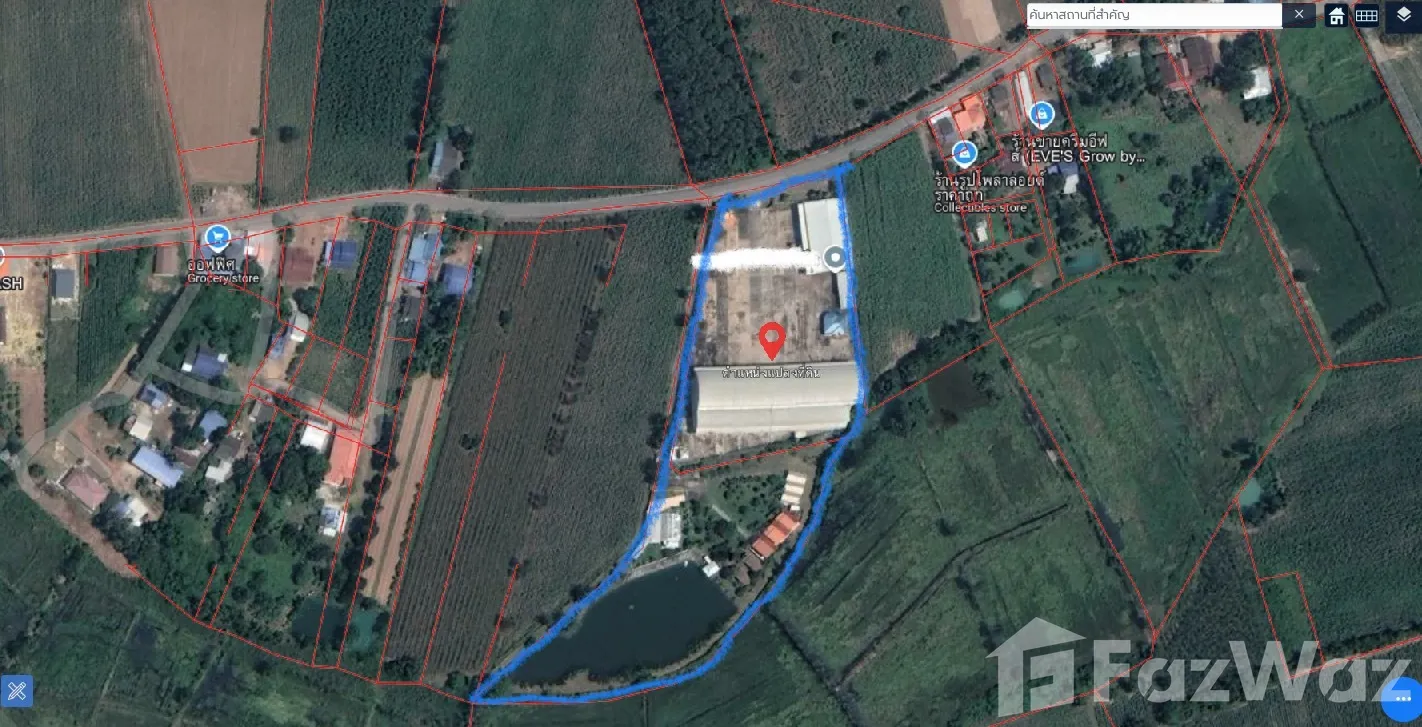
Task: Open the EVE'S Grow shop marker
Action: pyautogui.click(x=1042, y=113)
